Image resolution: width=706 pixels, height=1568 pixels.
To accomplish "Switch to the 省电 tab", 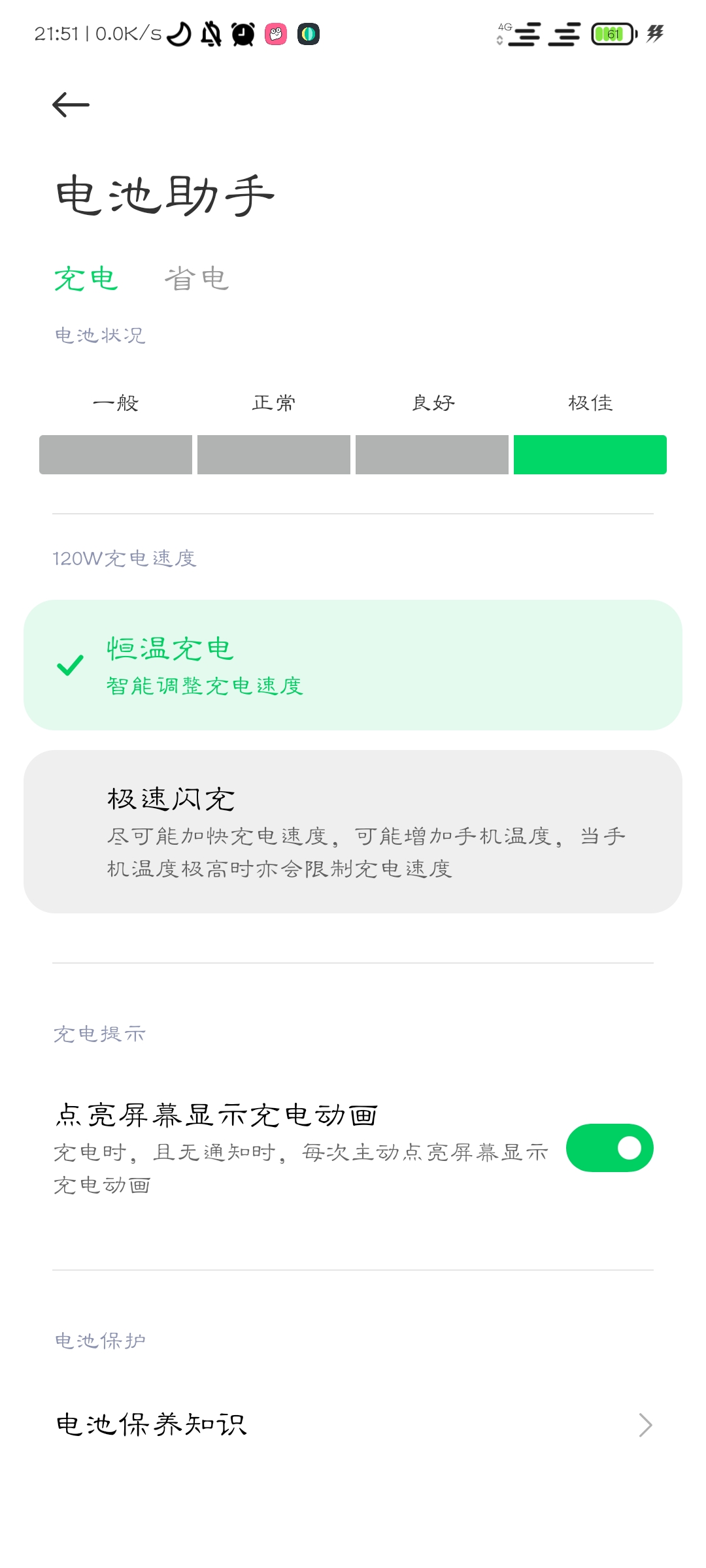I will pos(196,279).
